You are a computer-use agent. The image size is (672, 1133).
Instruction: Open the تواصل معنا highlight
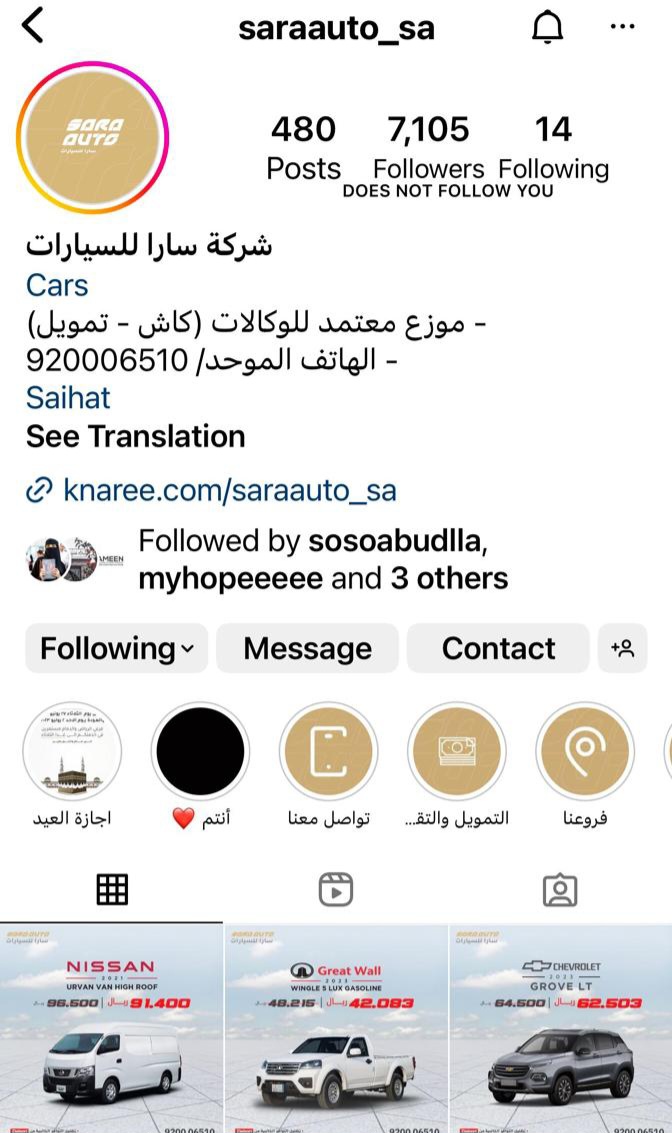pos(328,750)
